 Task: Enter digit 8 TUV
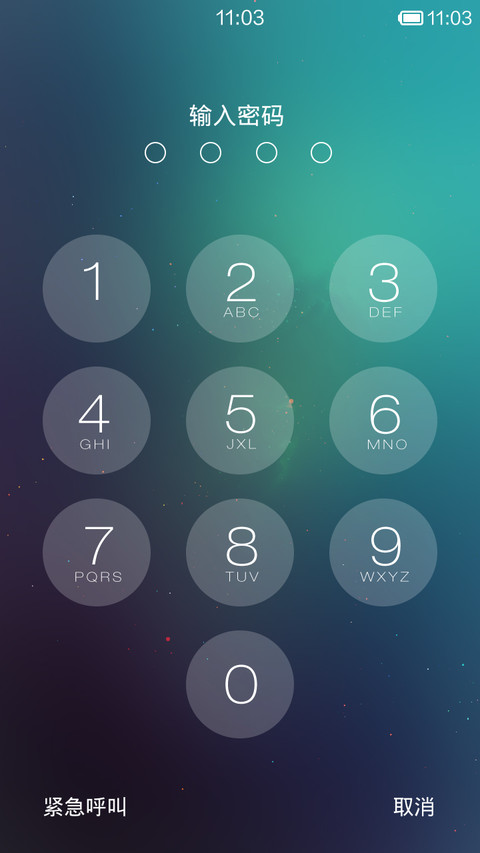coord(240,552)
